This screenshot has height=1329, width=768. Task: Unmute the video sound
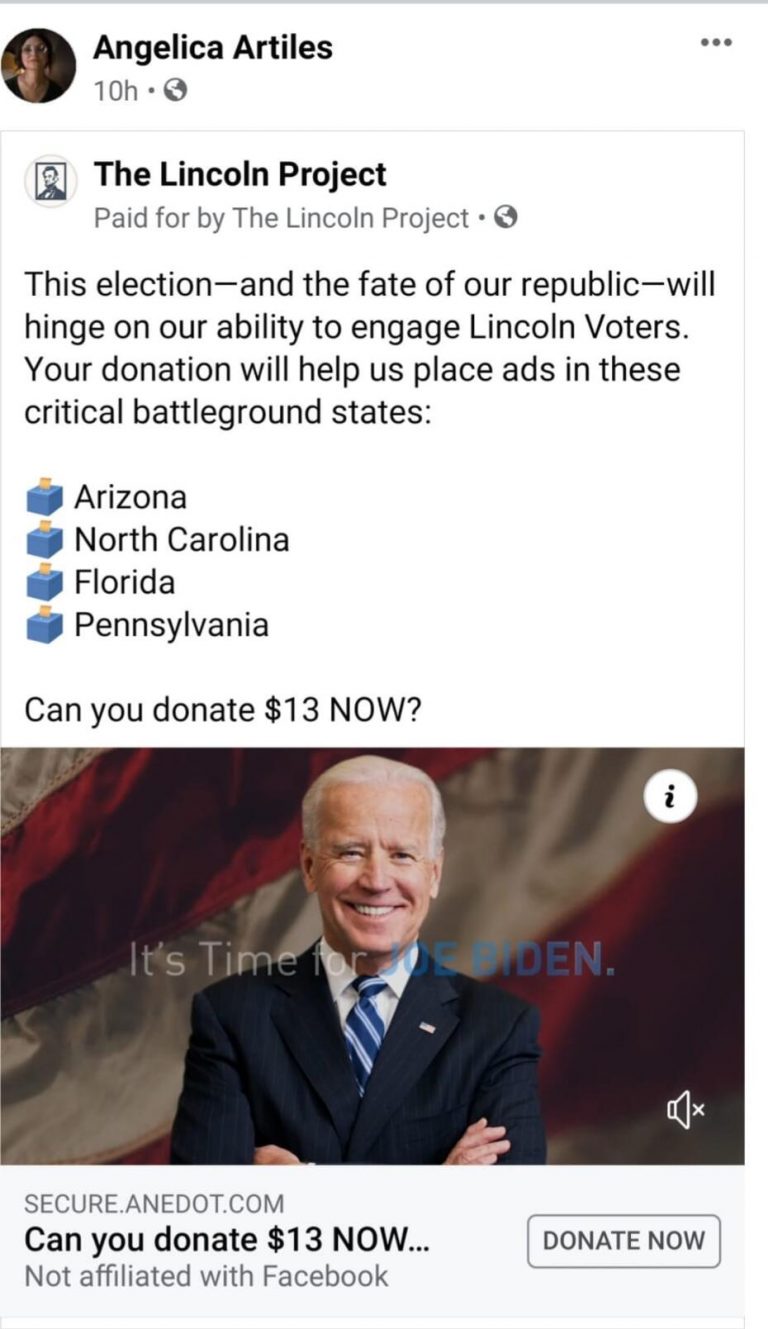pyautogui.click(x=686, y=1110)
